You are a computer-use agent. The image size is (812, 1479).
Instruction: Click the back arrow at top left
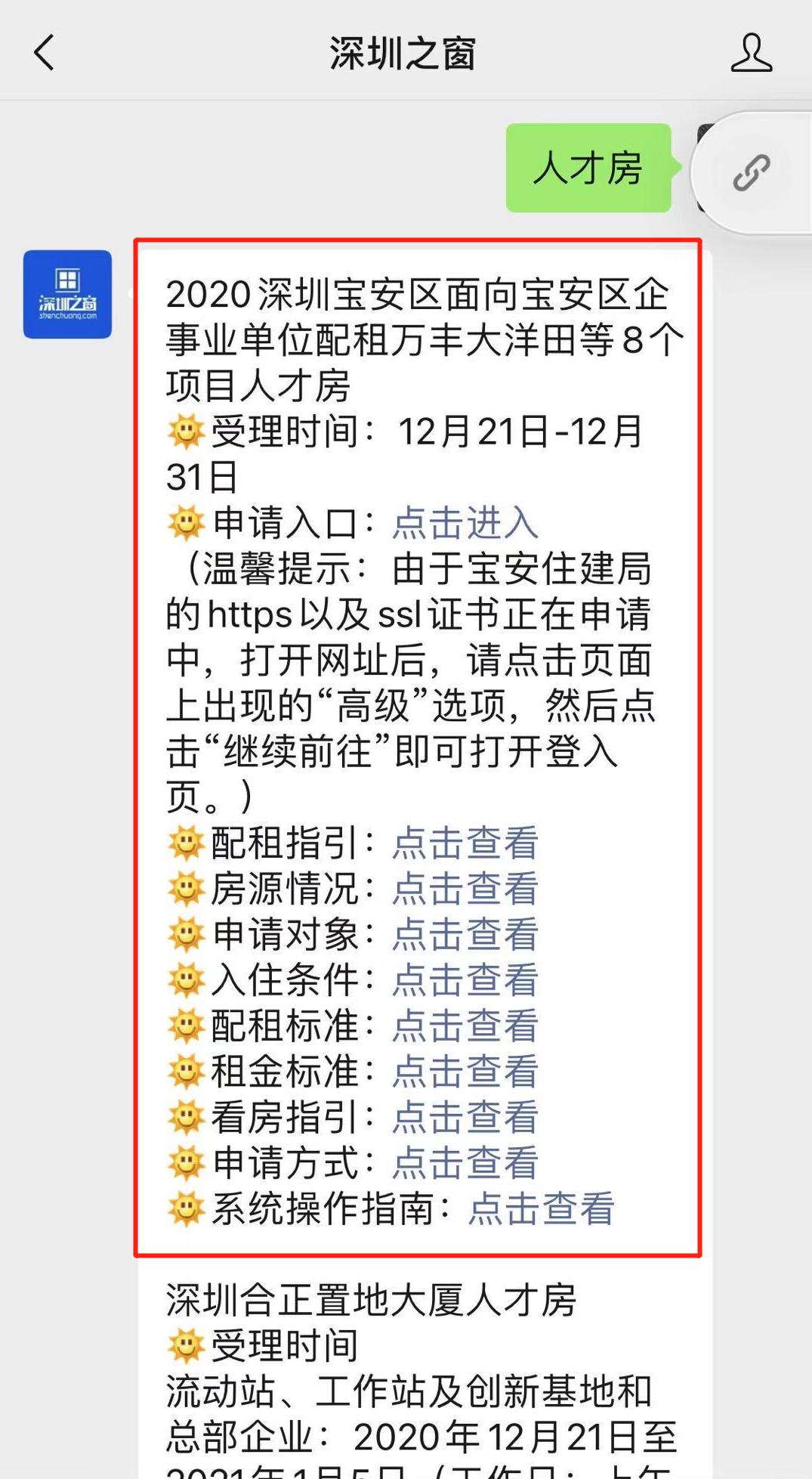tap(45, 53)
